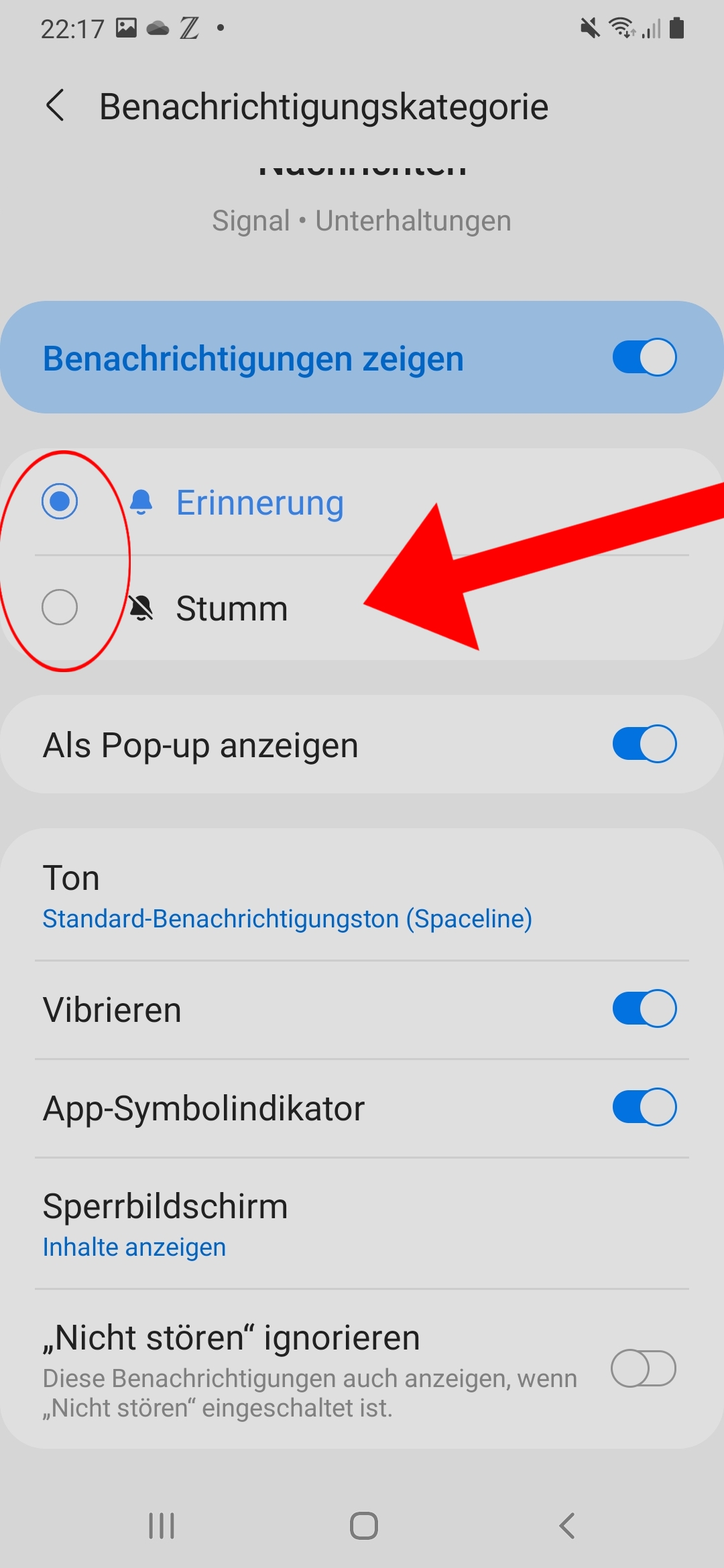Viewport: 724px width, 1568px height.
Task: Open recent apps from the navigation bar
Action: [162, 1526]
